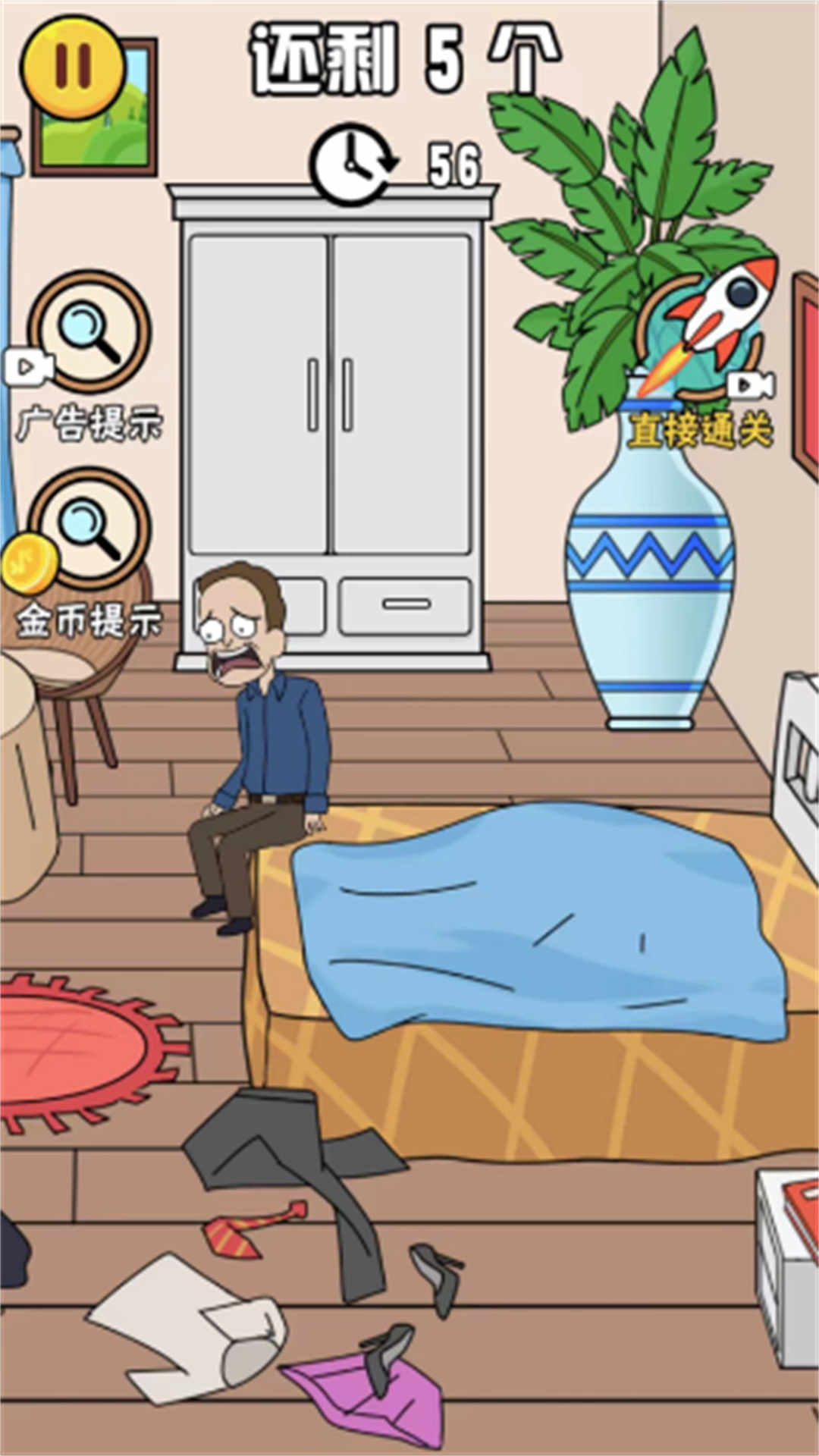819x1456 pixels.
Task: Tap the blue and white vase
Action: click(x=649, y=561)
